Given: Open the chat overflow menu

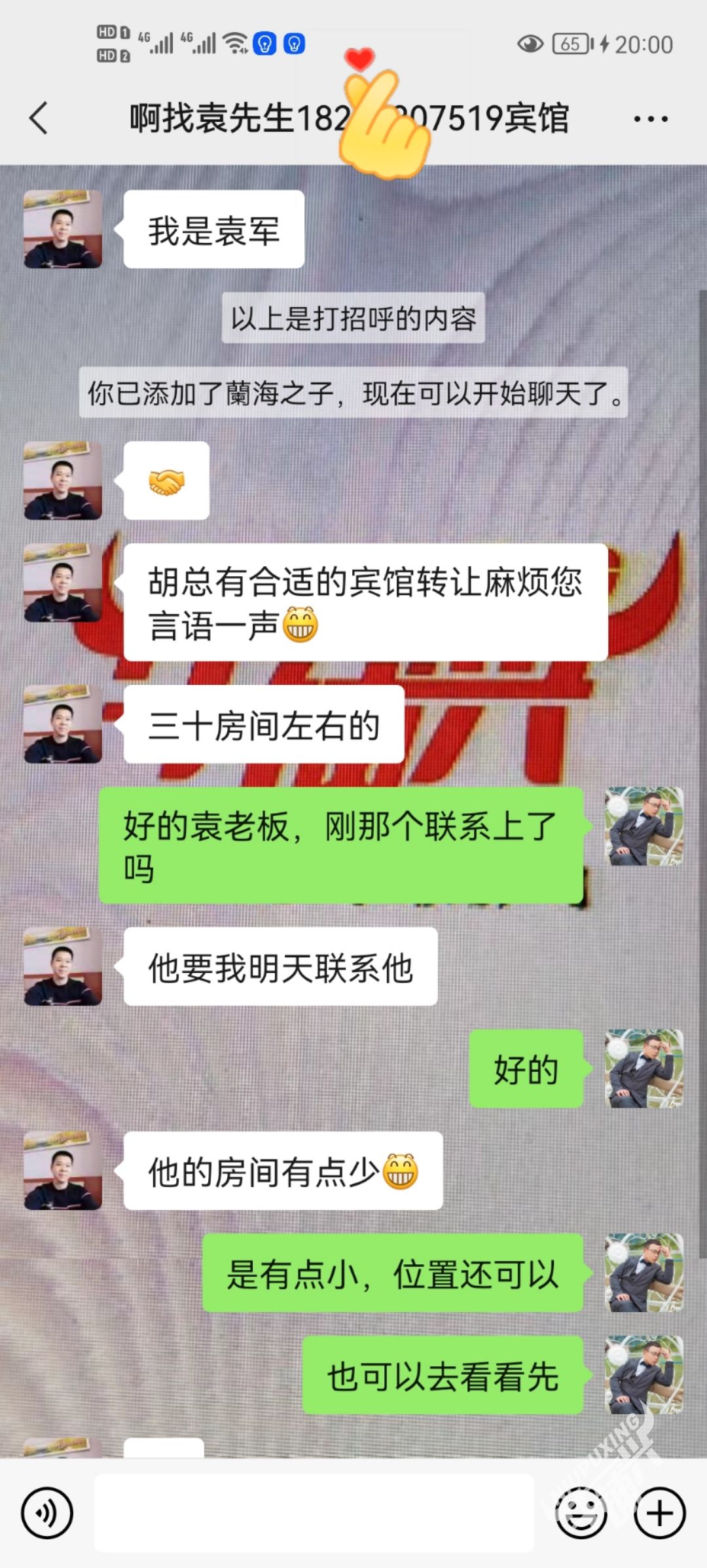Looking at the screenshot, I should click(650, 119).
